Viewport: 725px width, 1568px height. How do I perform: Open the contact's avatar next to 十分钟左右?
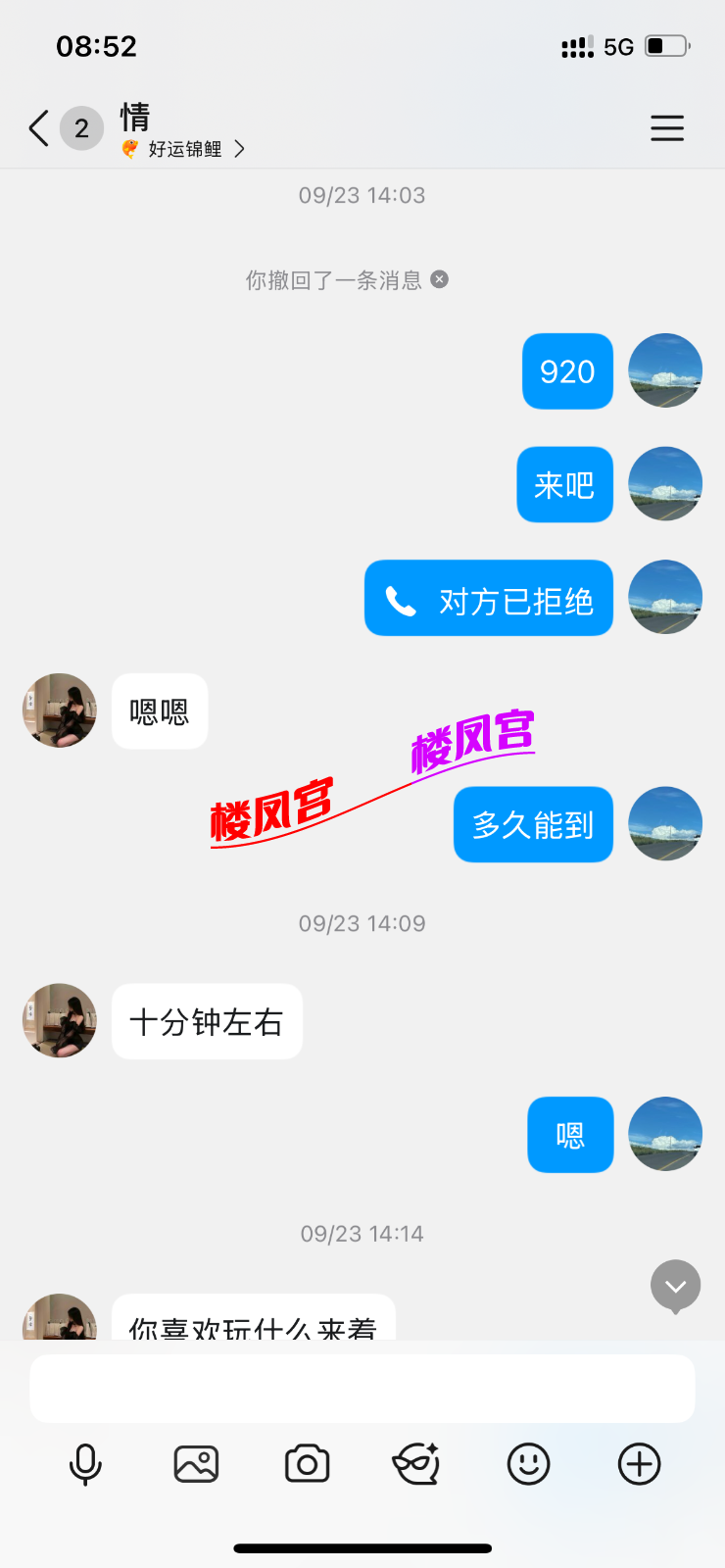pyautogui.click(x=60, y=1020)
